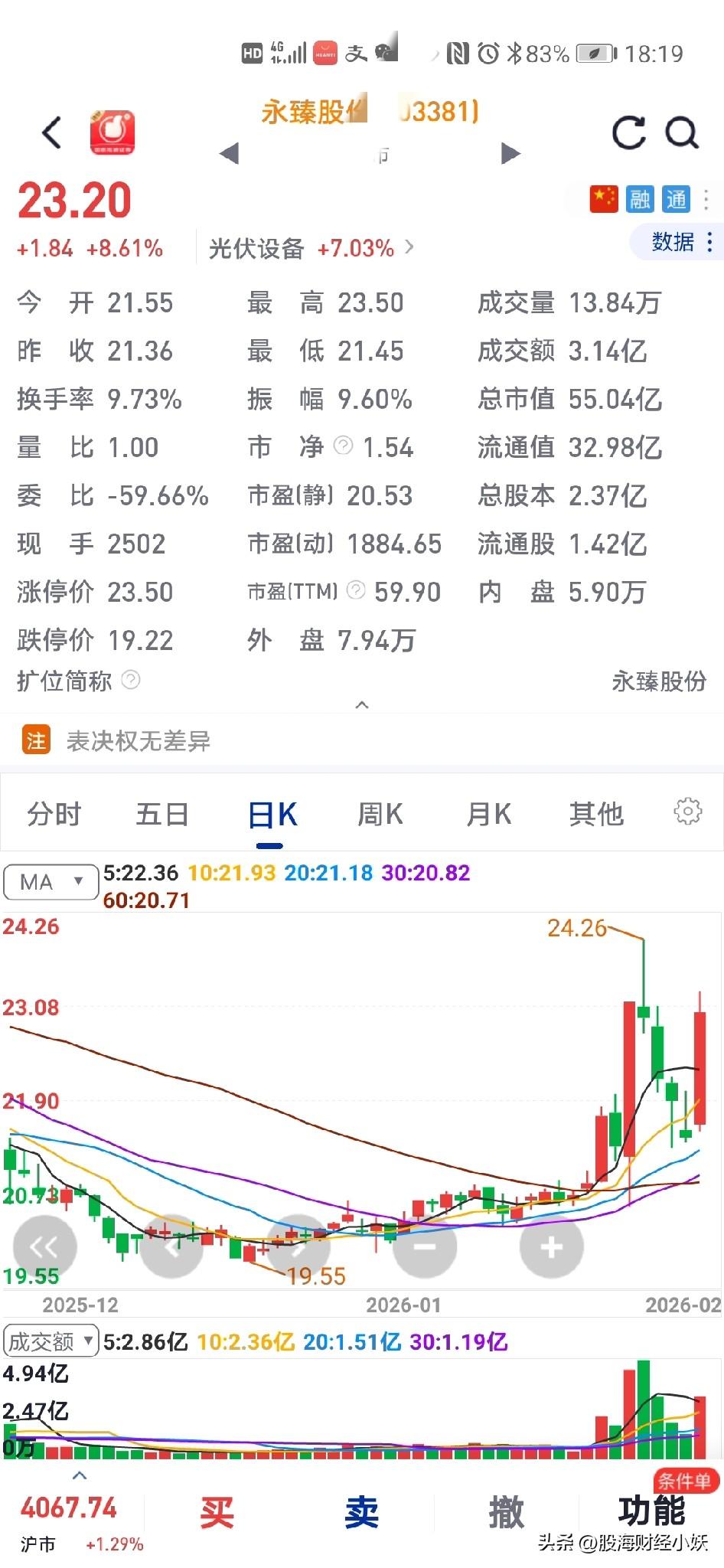Click the back arrow icon
This screenshot has width=724, height=1568.
coord(51,132)
